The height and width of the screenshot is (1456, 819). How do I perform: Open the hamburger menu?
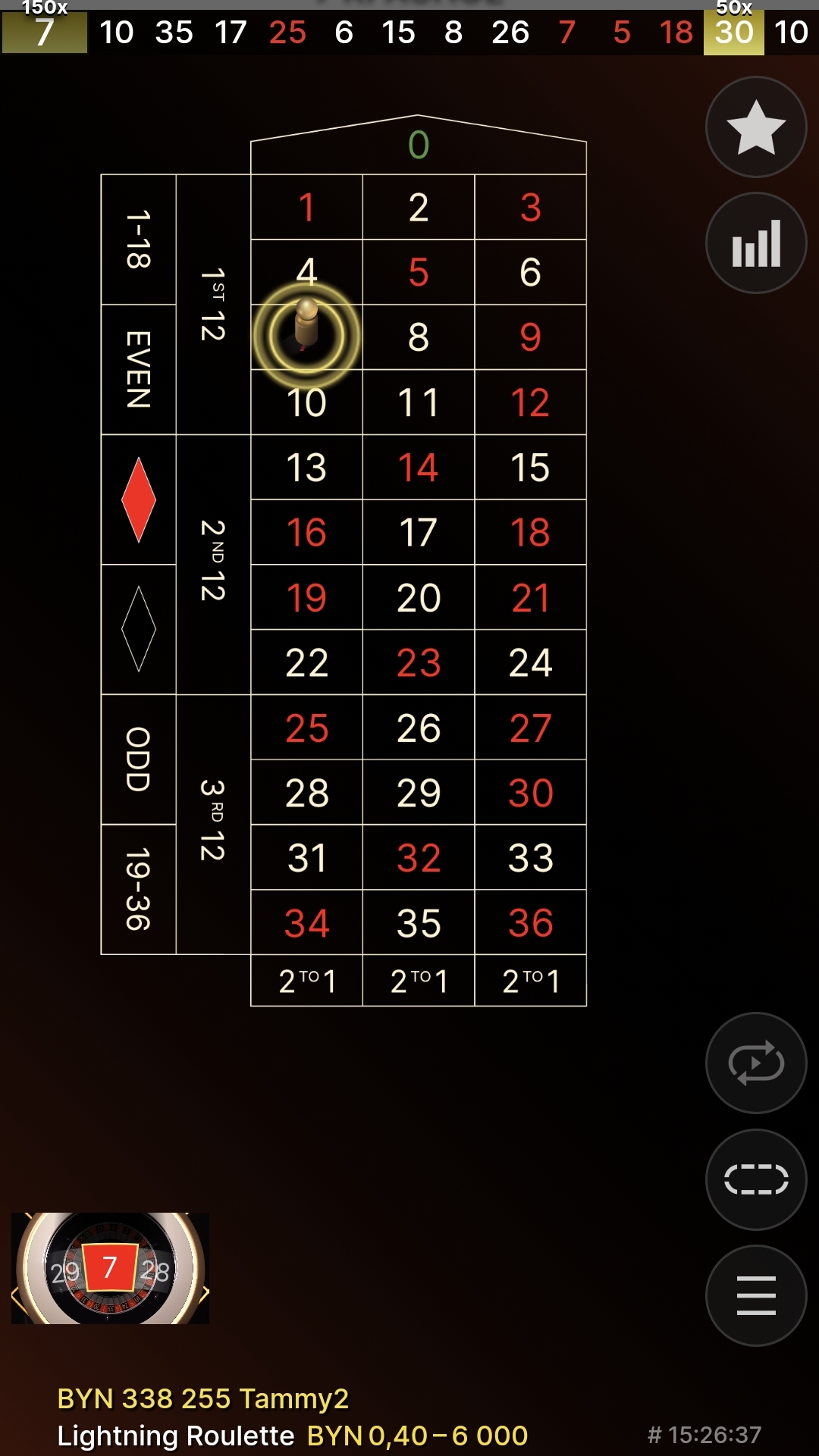tap(756, 1295)
